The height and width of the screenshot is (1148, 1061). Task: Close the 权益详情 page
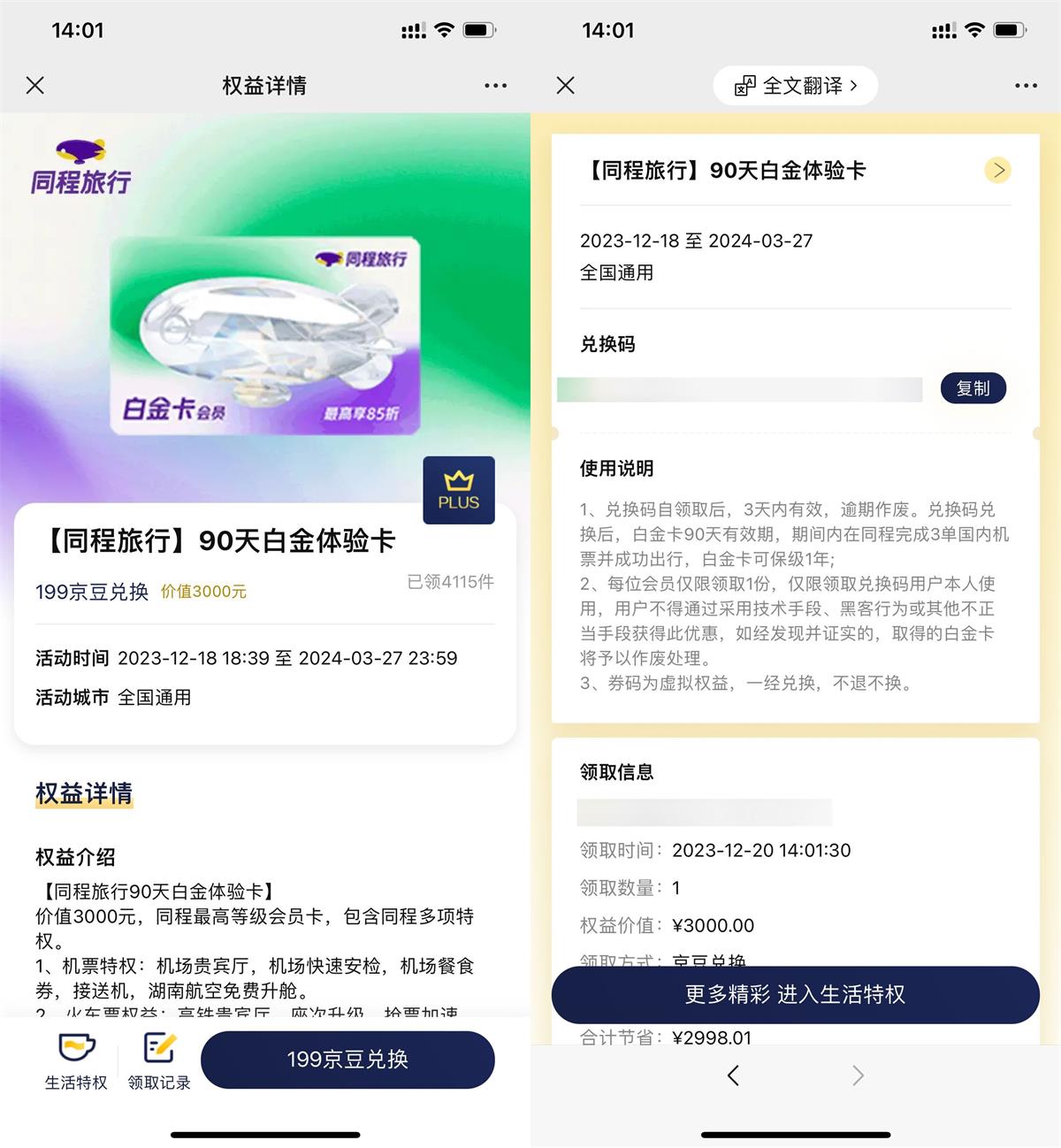[x=35, y=86]
